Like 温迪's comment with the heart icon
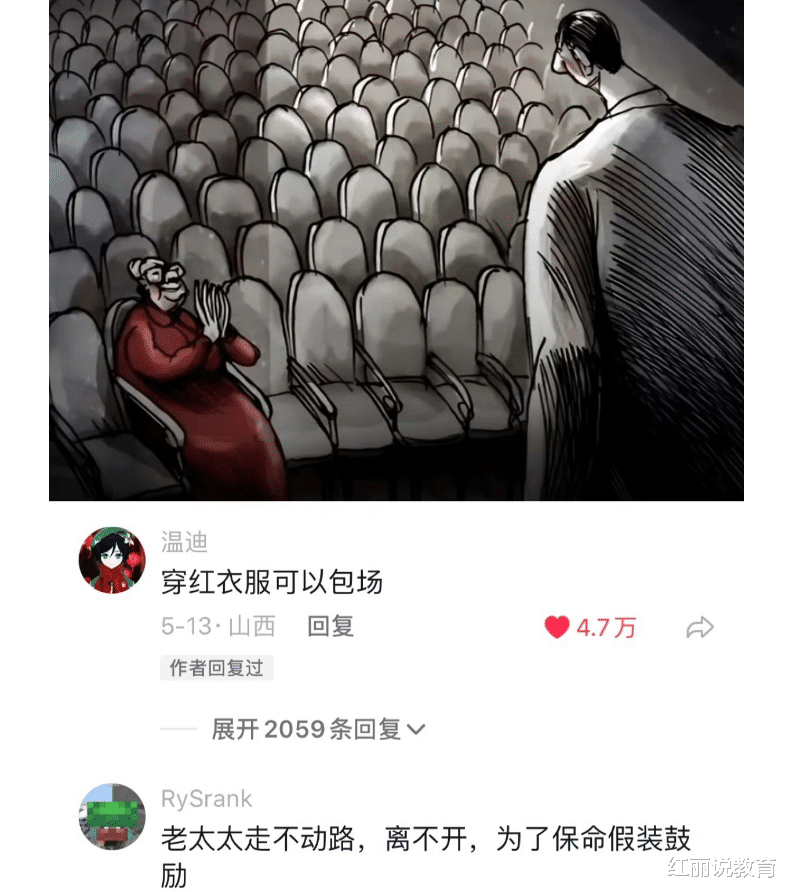This screenshot has height=892, width=788. [x=557, y=627]
